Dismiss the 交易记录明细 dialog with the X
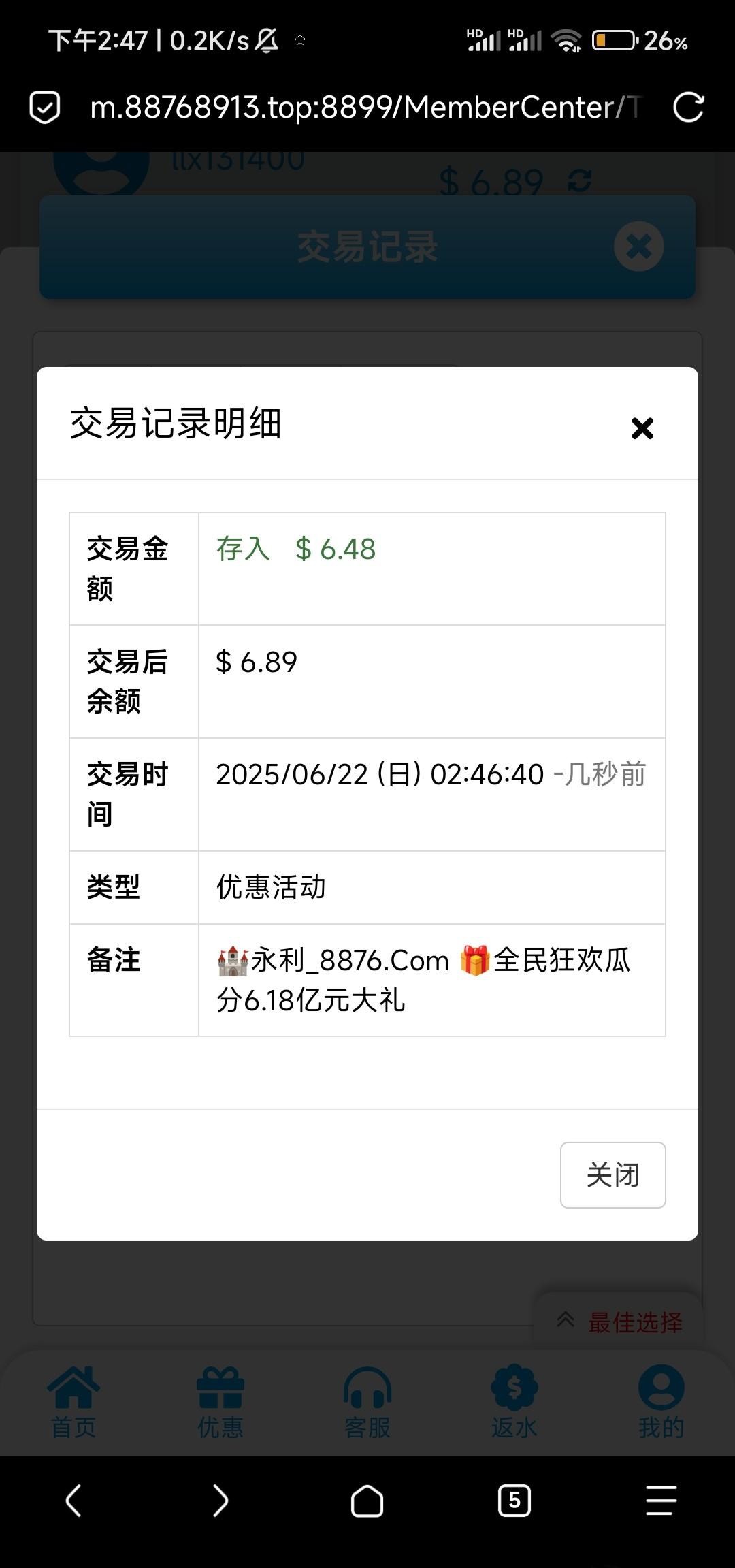Image resolution: width=735 pixels, height=1568 pixels. [x=642, y=428]
